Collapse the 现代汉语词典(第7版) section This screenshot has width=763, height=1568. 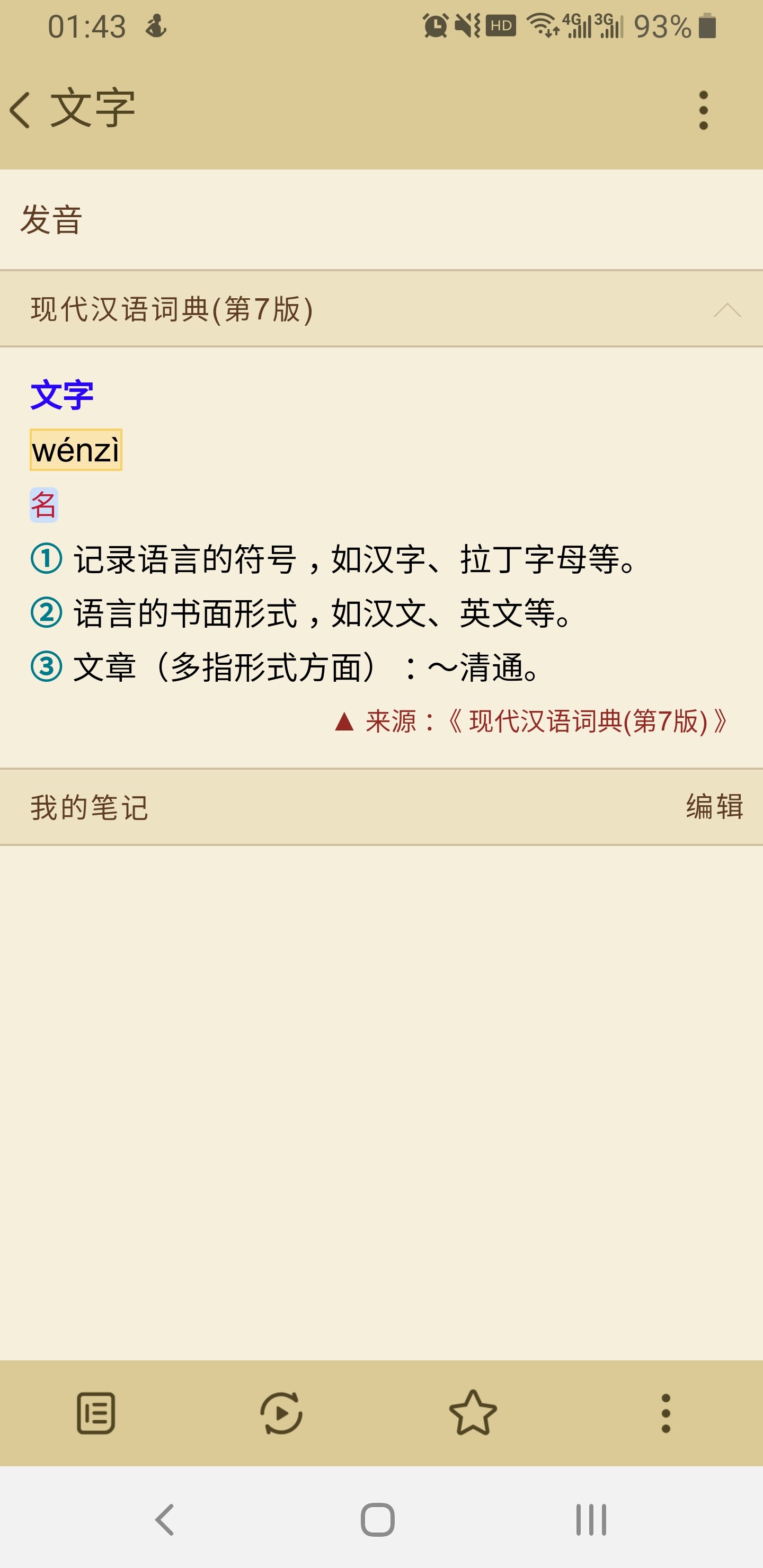[x=726, y=310]
